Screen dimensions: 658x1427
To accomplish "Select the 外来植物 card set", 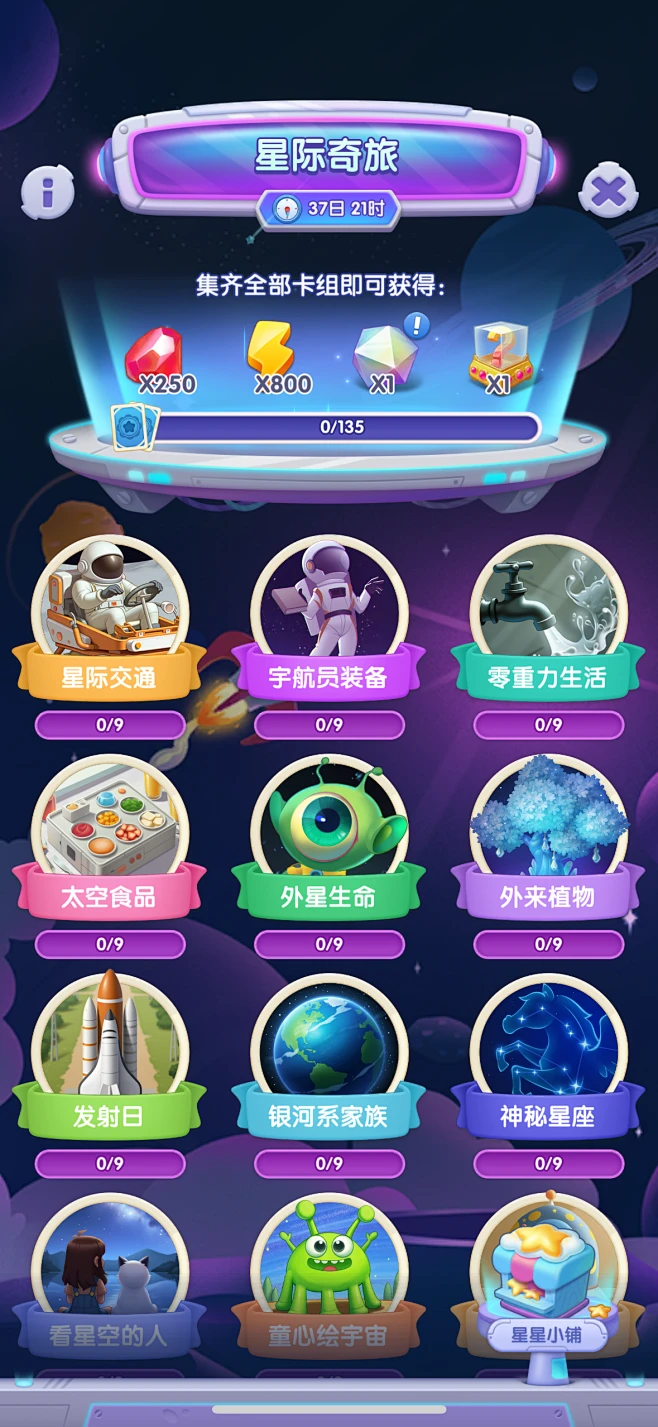I will [548, 840].
